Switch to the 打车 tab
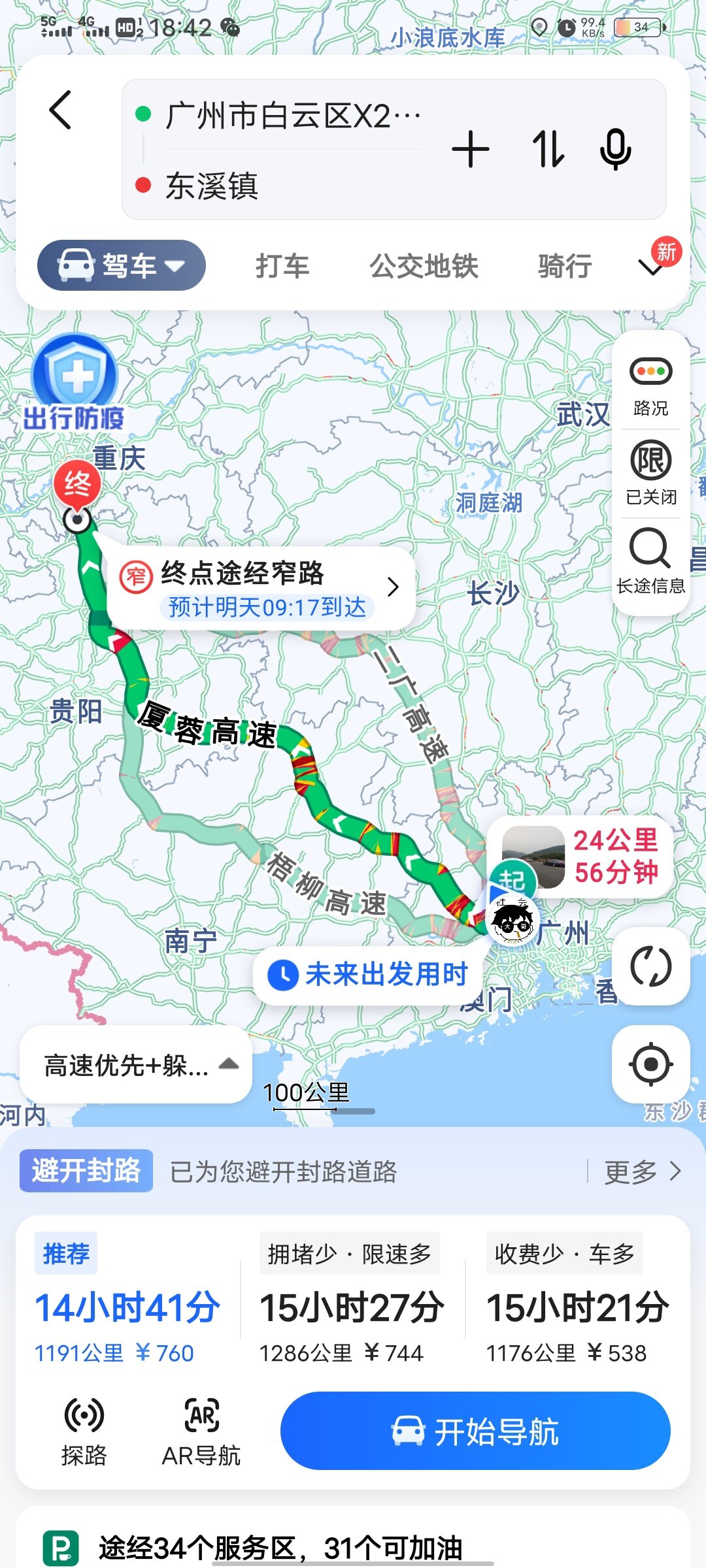Viewport: 706px width, 1568px height. tap(282, 267)
